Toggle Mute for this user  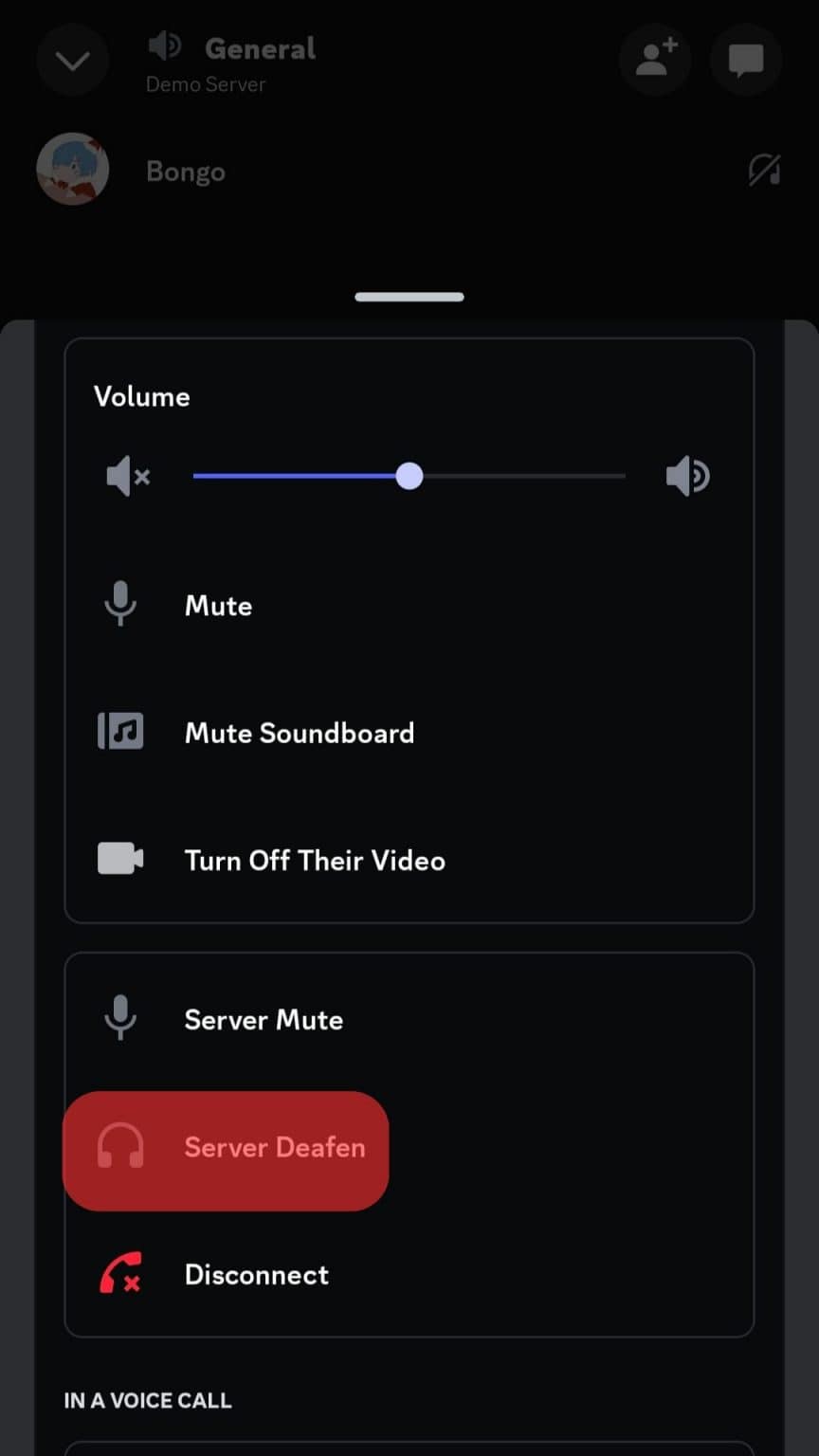coord(218,605)
